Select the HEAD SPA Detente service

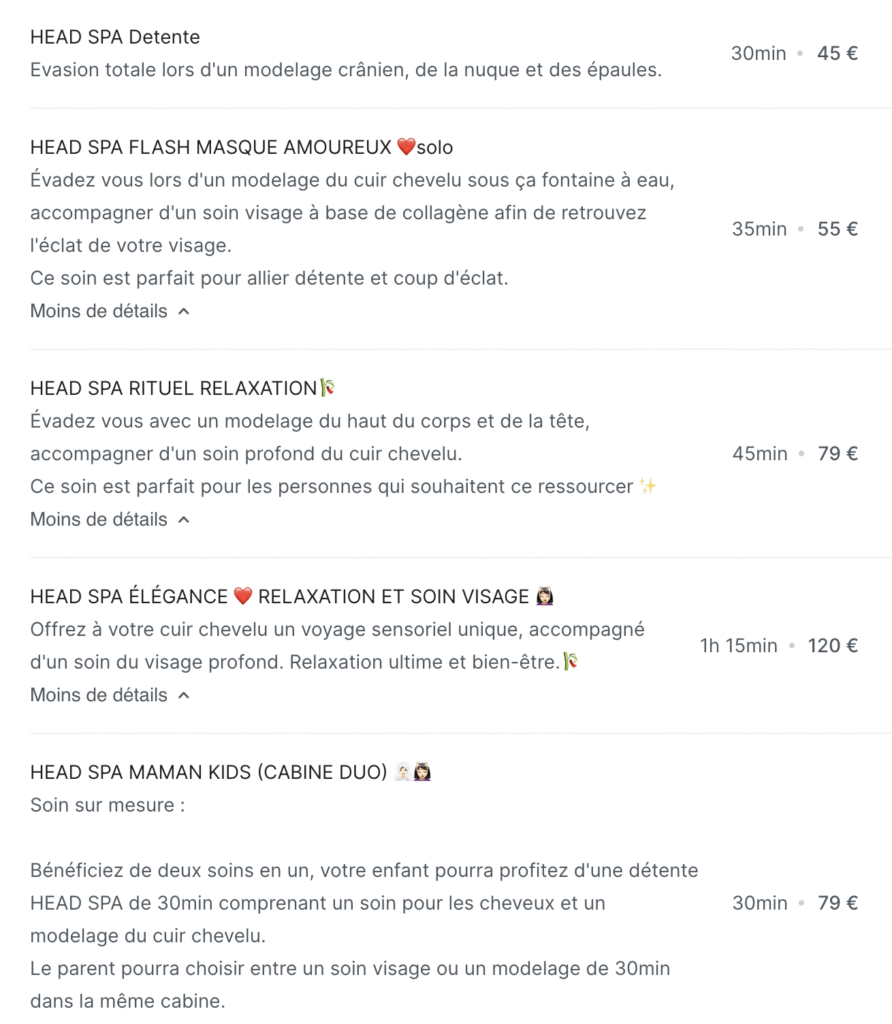(115, 38)
